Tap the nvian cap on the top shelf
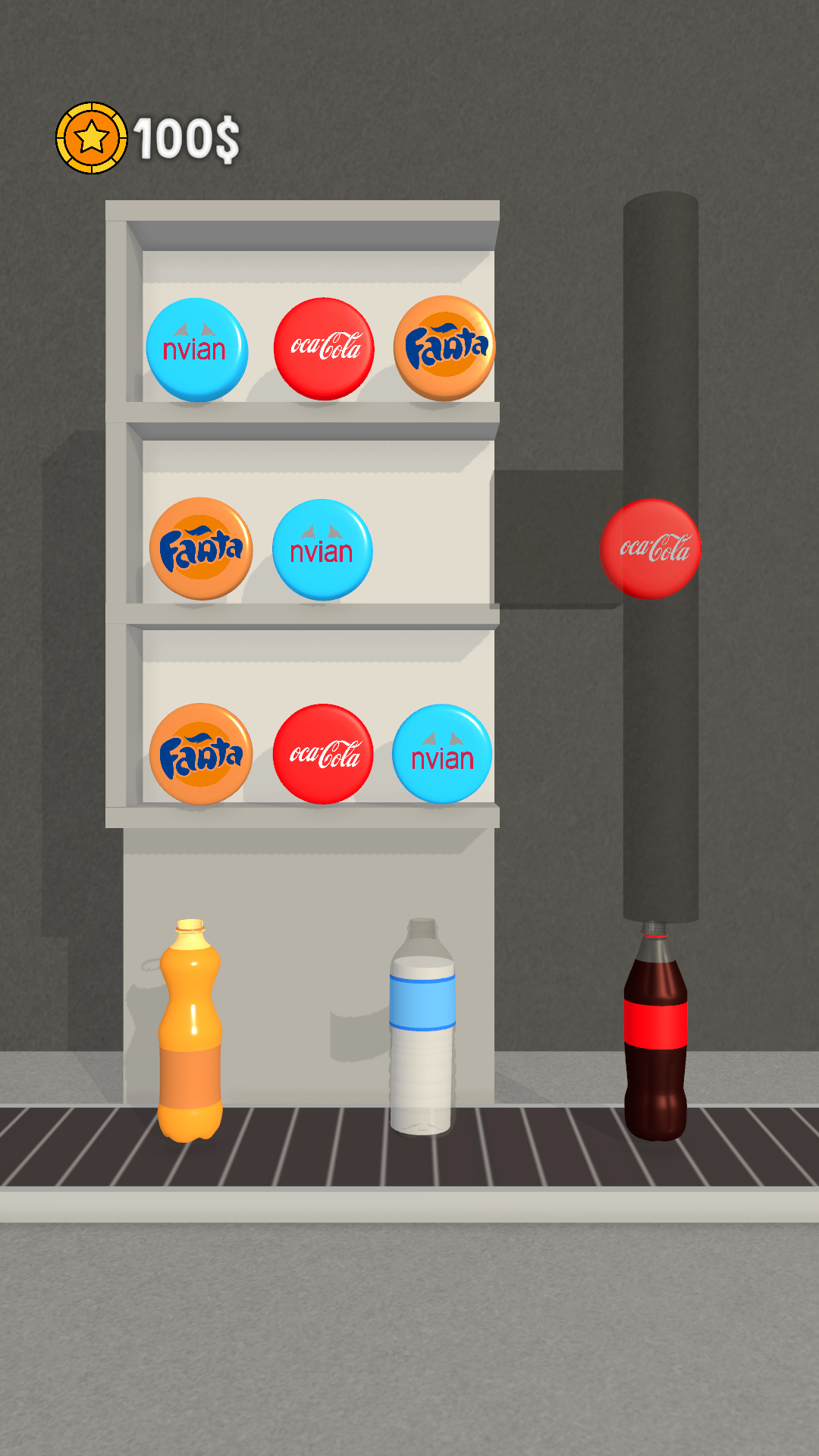This screenshot has height=1456, width=819. point(196,350)
